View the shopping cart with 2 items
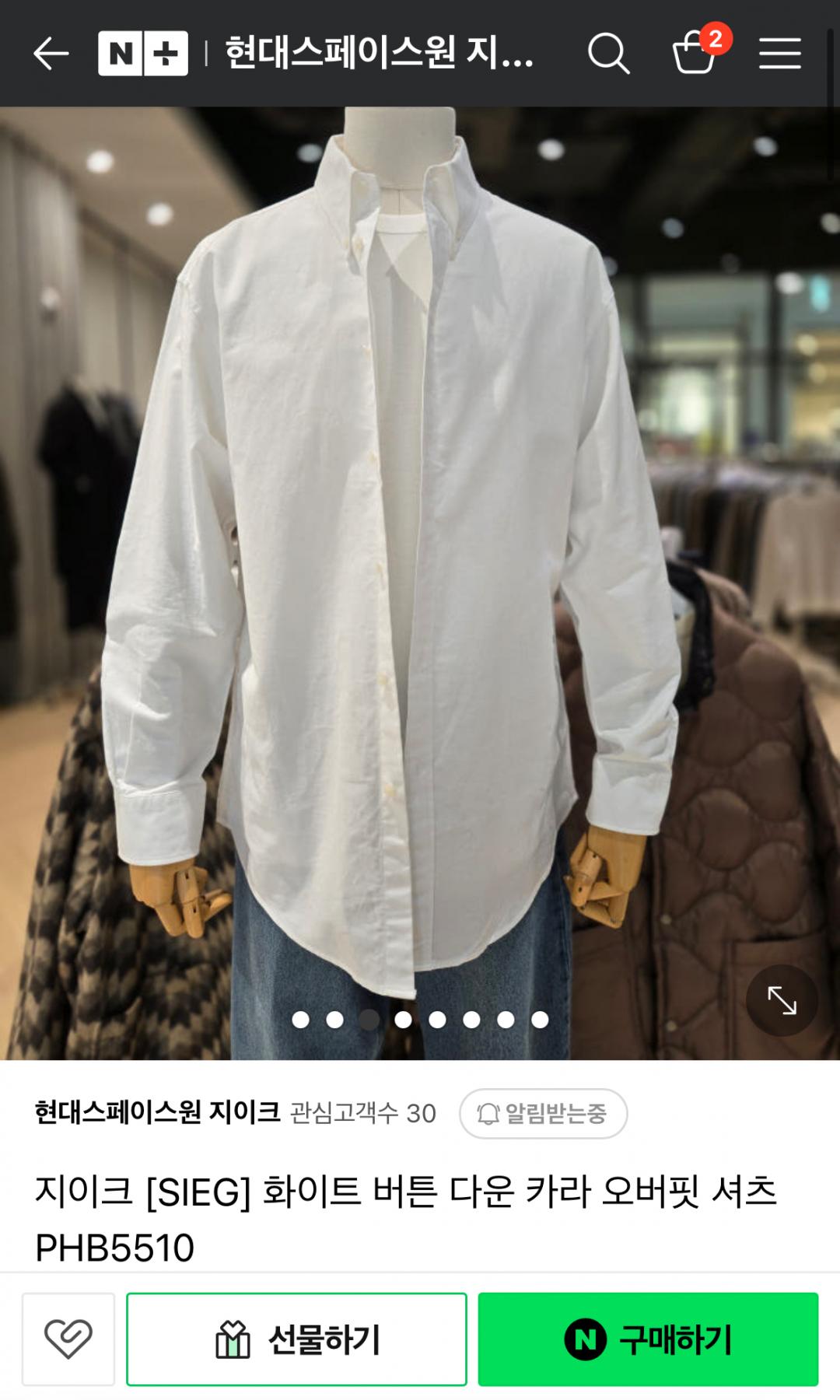 coord(695,52)
